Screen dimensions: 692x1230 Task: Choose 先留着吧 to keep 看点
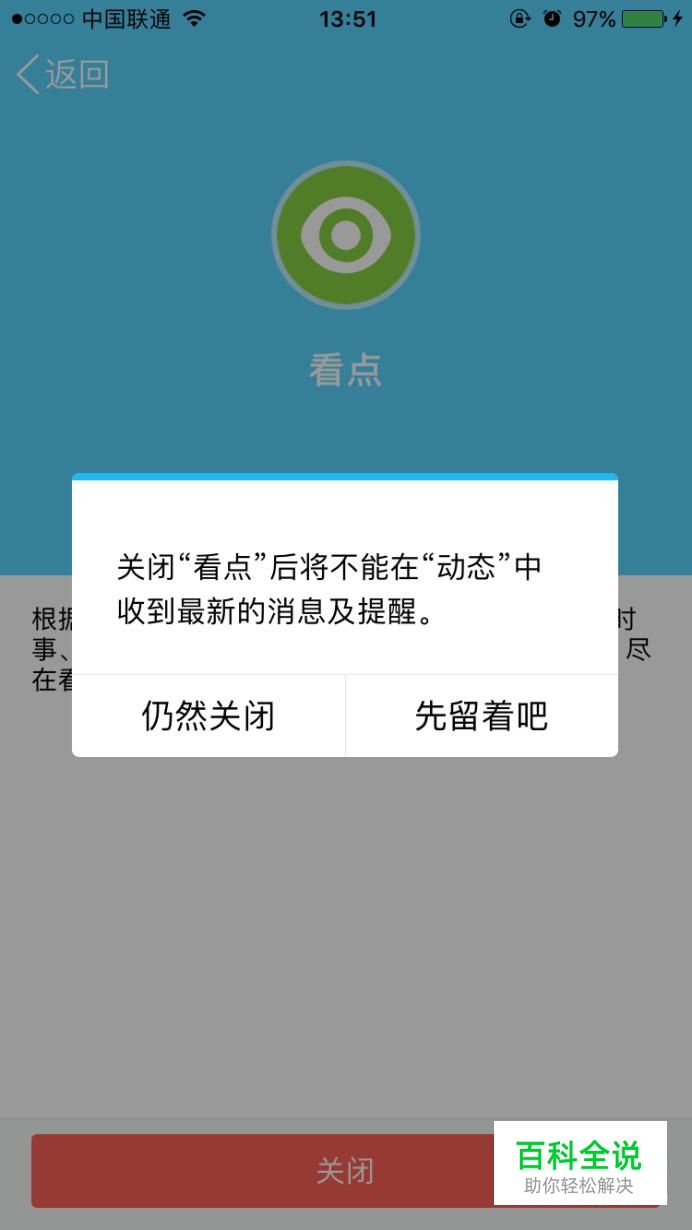click(481, 716)
